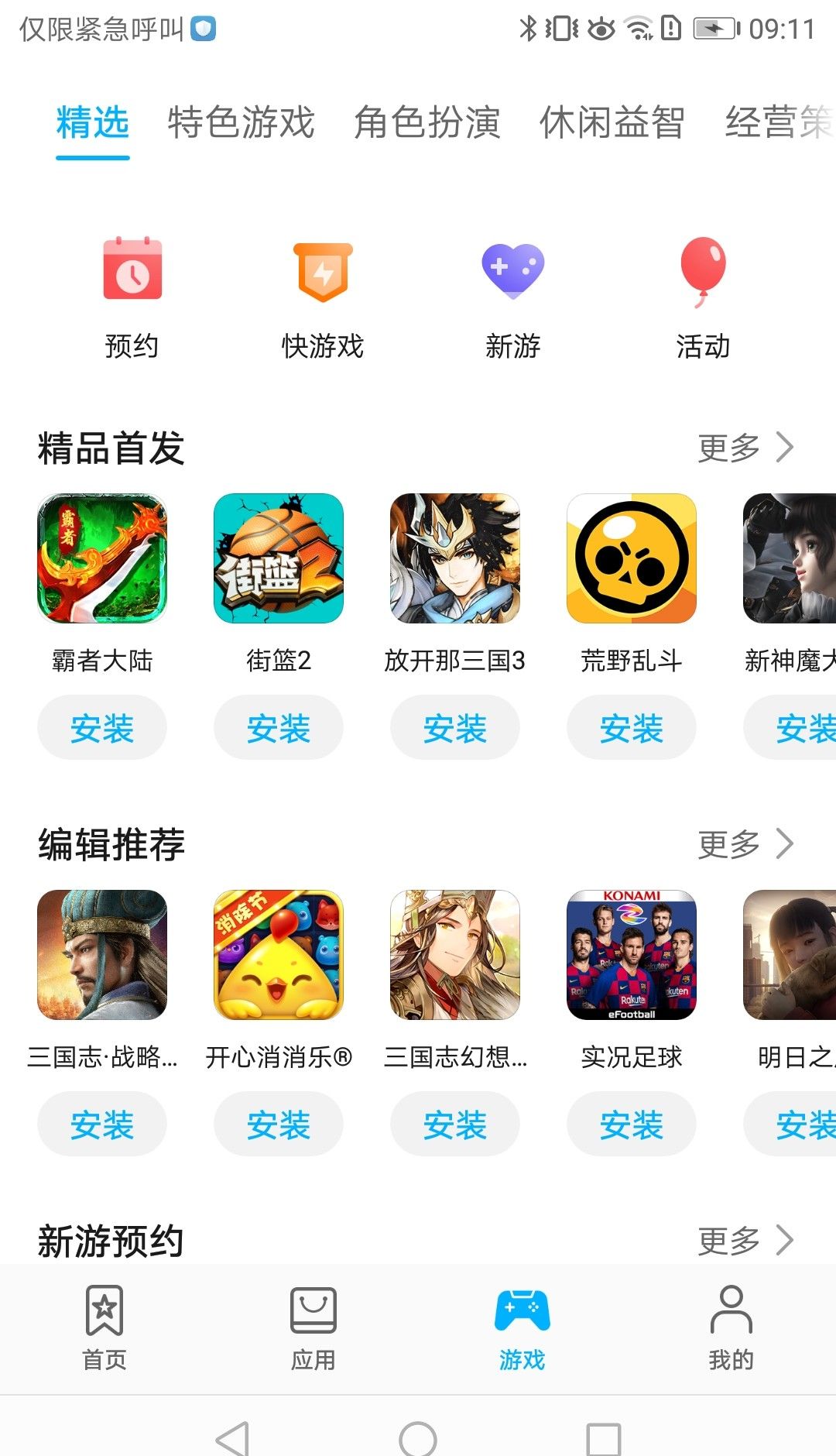Install 霸者大陆

tap(102, 728)
